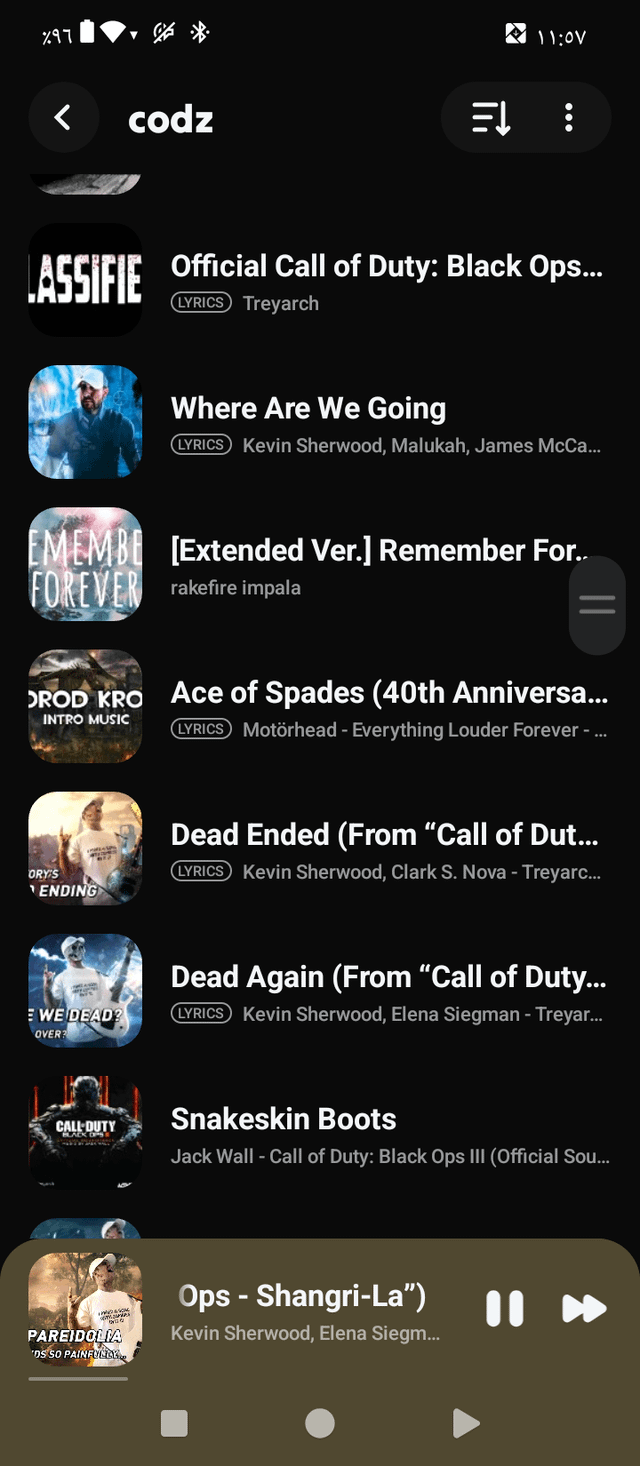Play Dead Ended by Kevin Sherwood
This screenshot has height=1466, width=640.
385,849
